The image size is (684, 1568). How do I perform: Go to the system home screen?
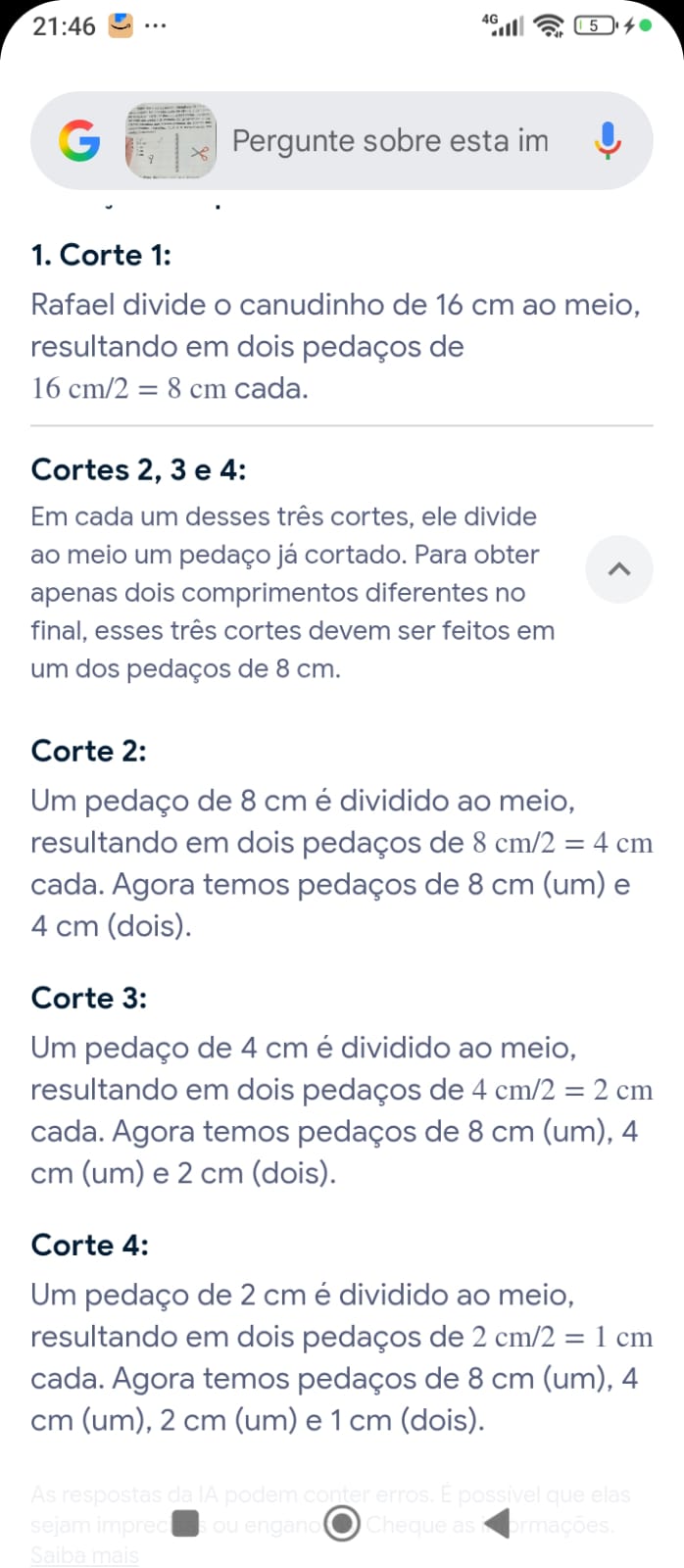tap(342, 1523)
